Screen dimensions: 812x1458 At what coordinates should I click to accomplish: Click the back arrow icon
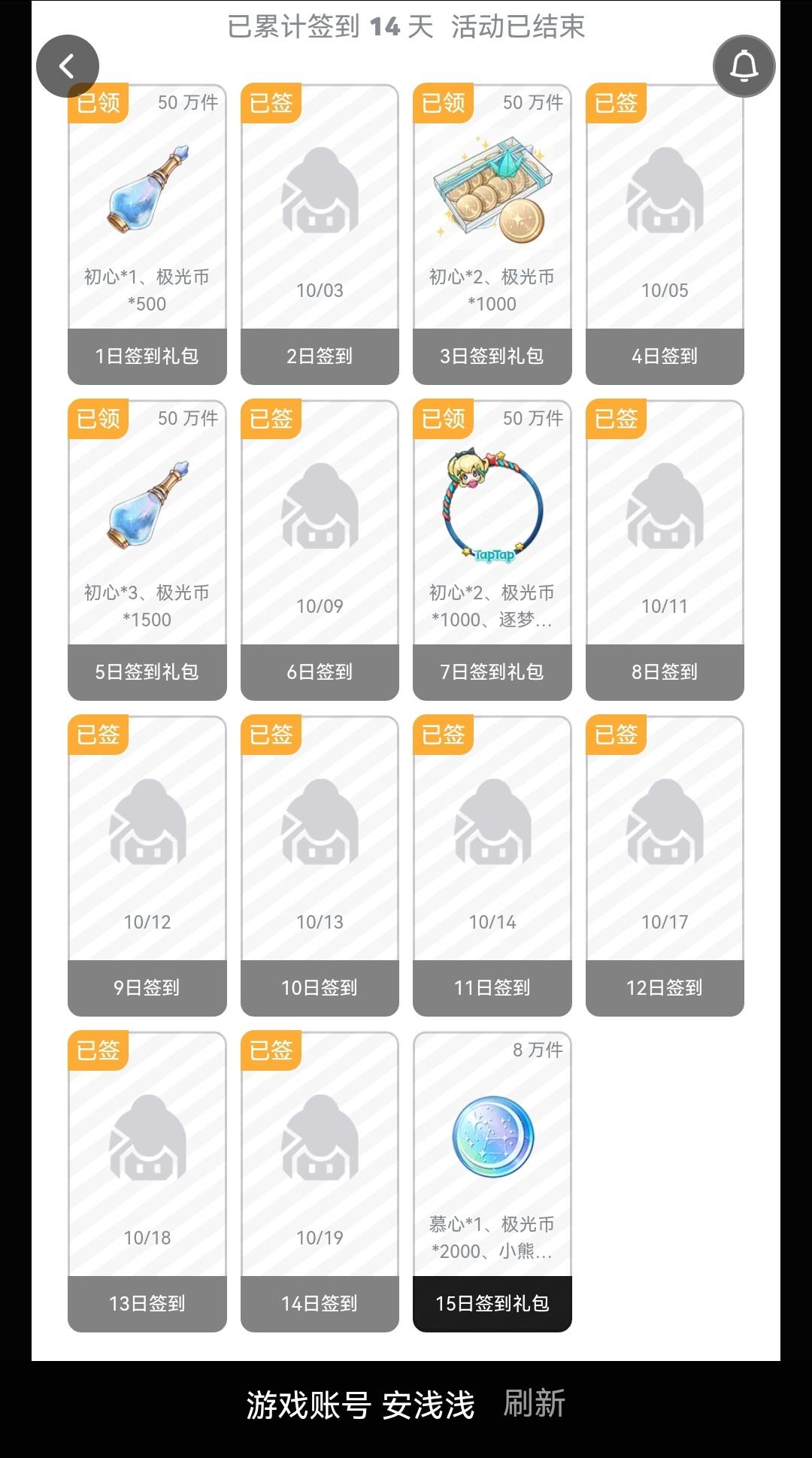click(68, 65)
